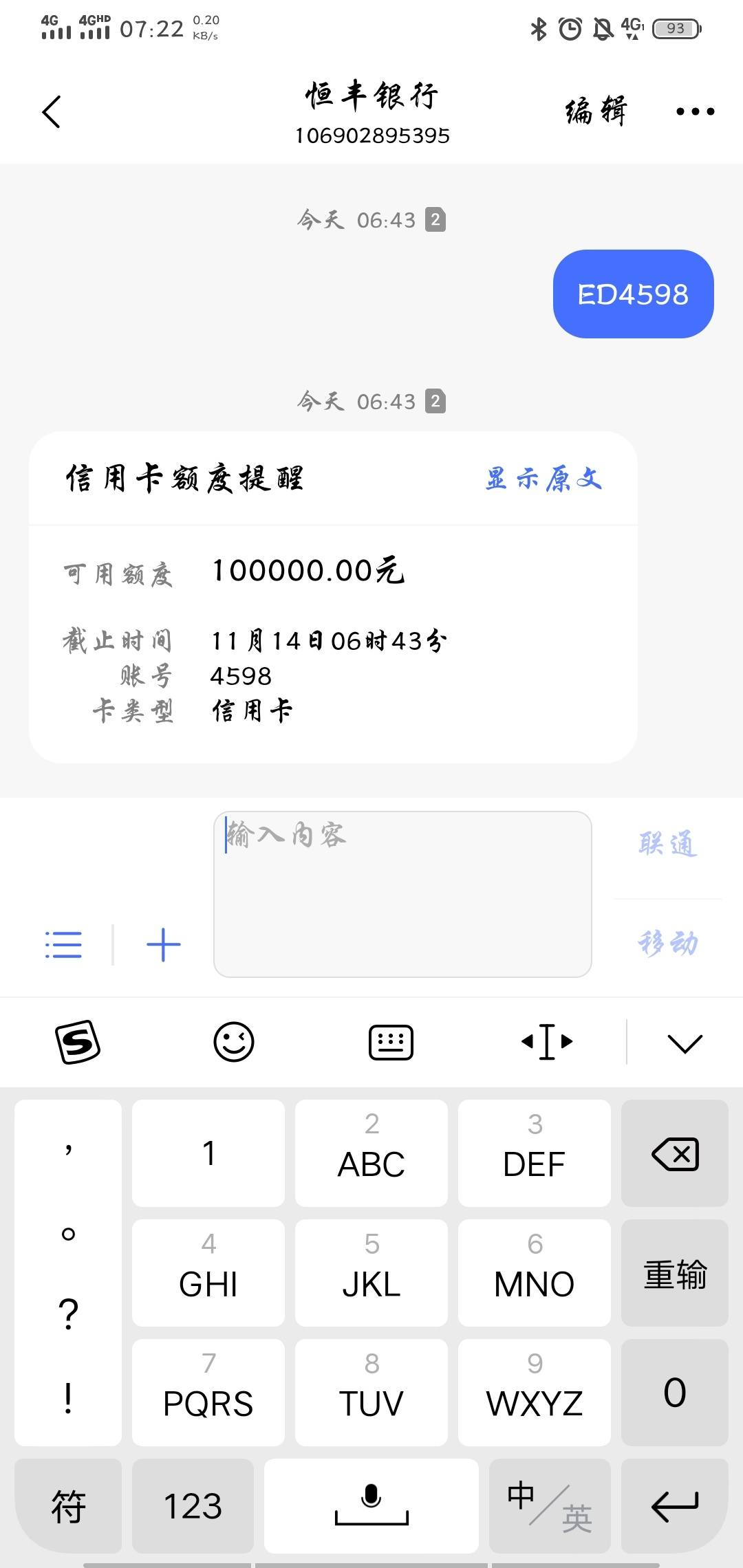Tap the 5 JKL key
The image size is (743, 1568).
tap(371, 1273)
